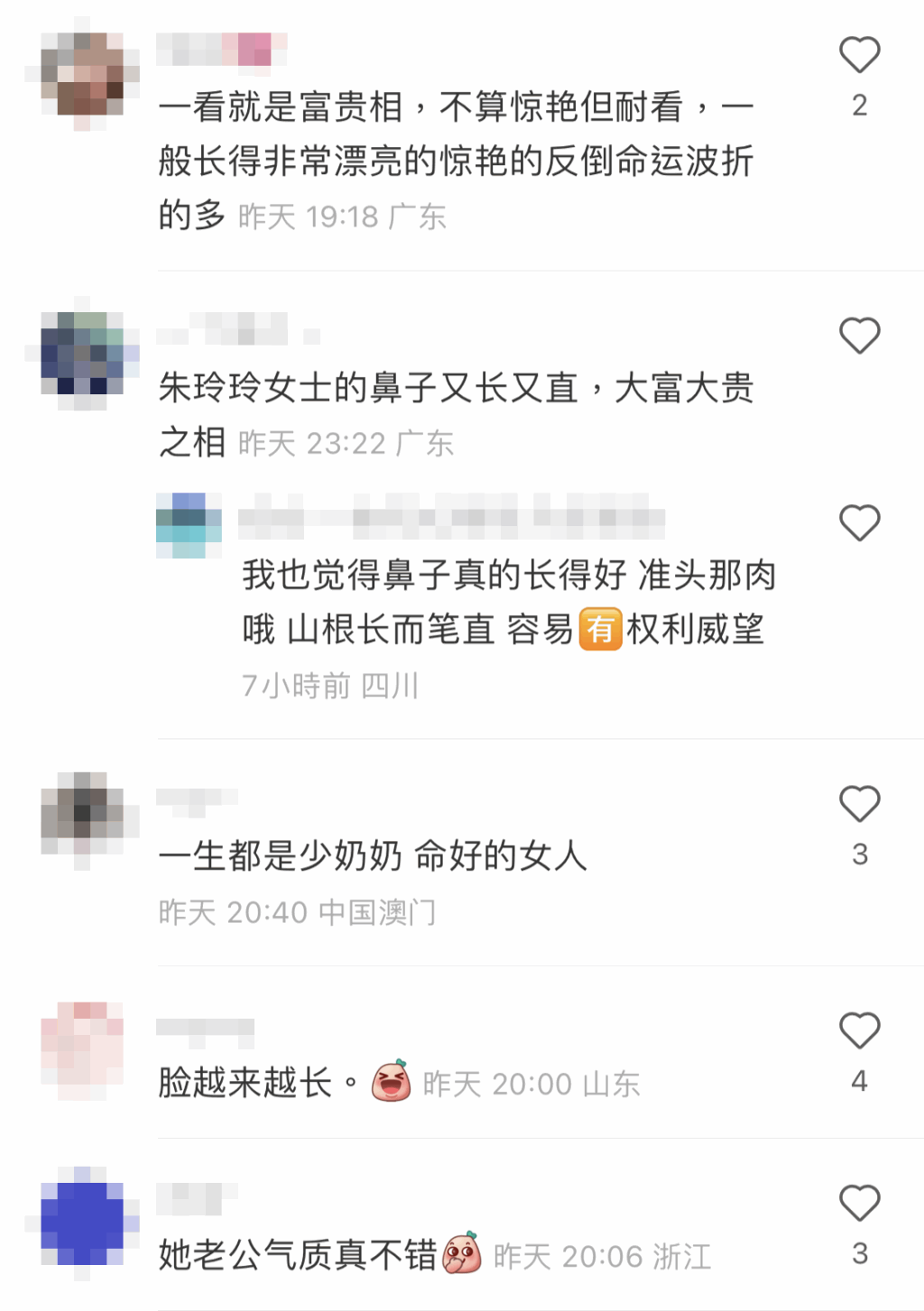
Task: Like the comment 她老公气质真不错
Action: [x=859, y=1203]
